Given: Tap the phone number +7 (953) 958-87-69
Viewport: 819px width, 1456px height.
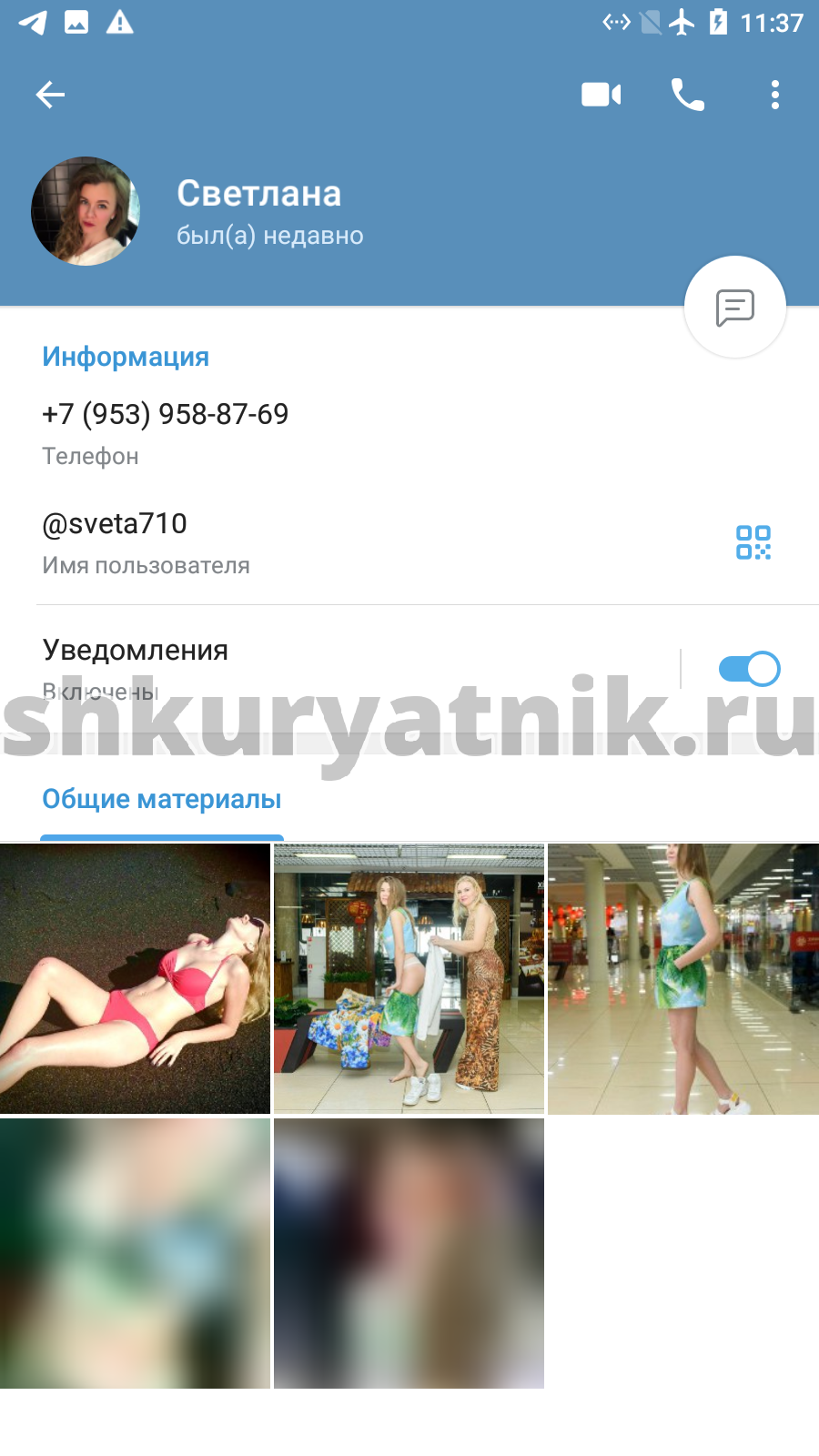Looking at the screenshot, I should click(166, 414).
